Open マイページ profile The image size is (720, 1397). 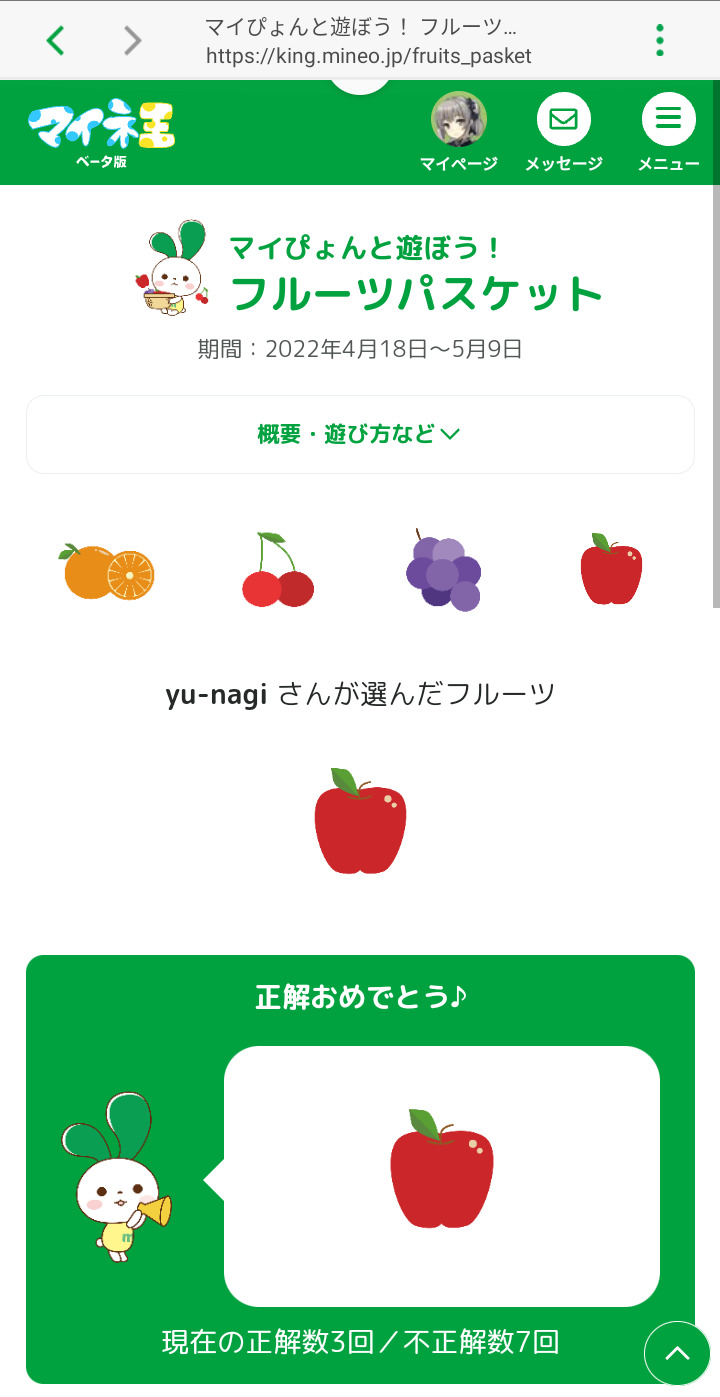[x=459, y=131]
